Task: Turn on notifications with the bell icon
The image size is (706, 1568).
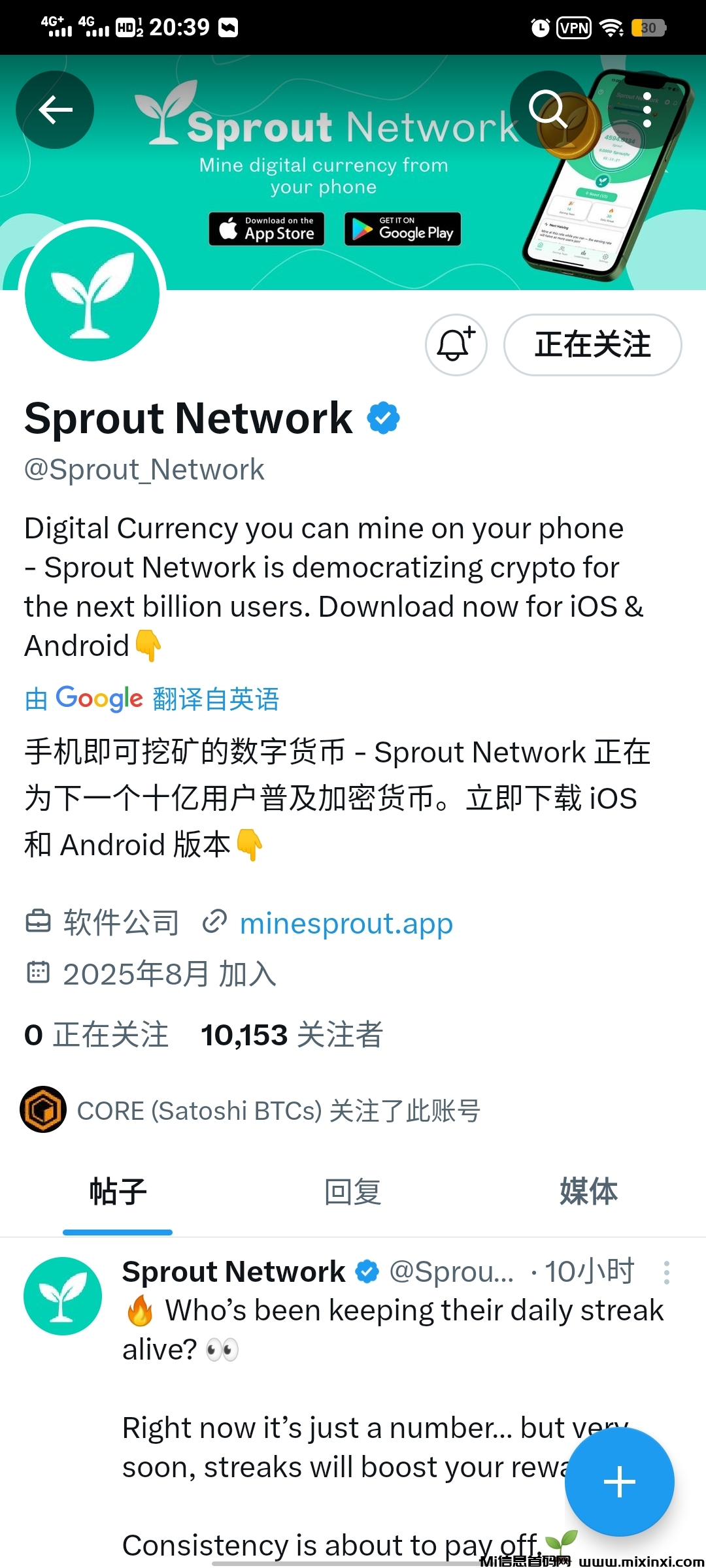Action: [x=456, y=344]
